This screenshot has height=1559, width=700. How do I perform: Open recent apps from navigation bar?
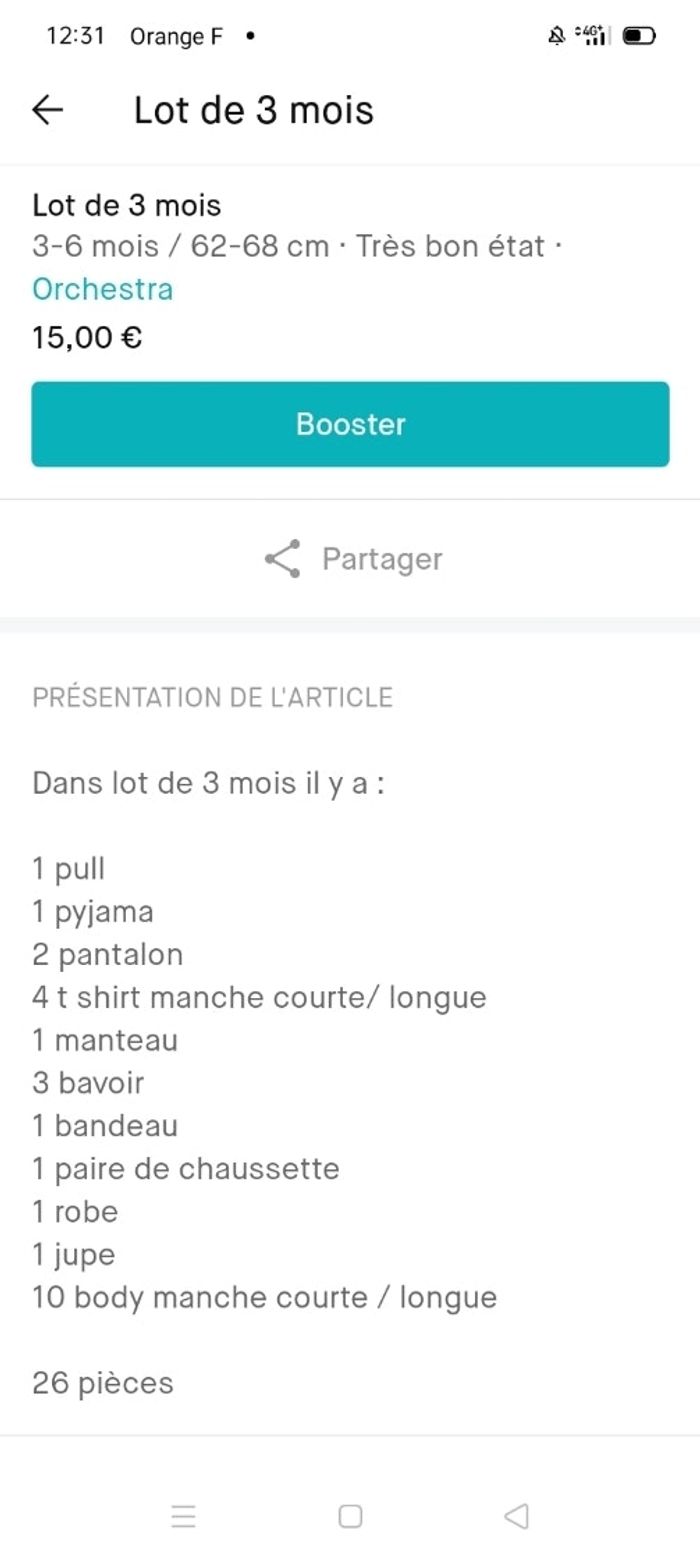click(x=183, y=1517)
